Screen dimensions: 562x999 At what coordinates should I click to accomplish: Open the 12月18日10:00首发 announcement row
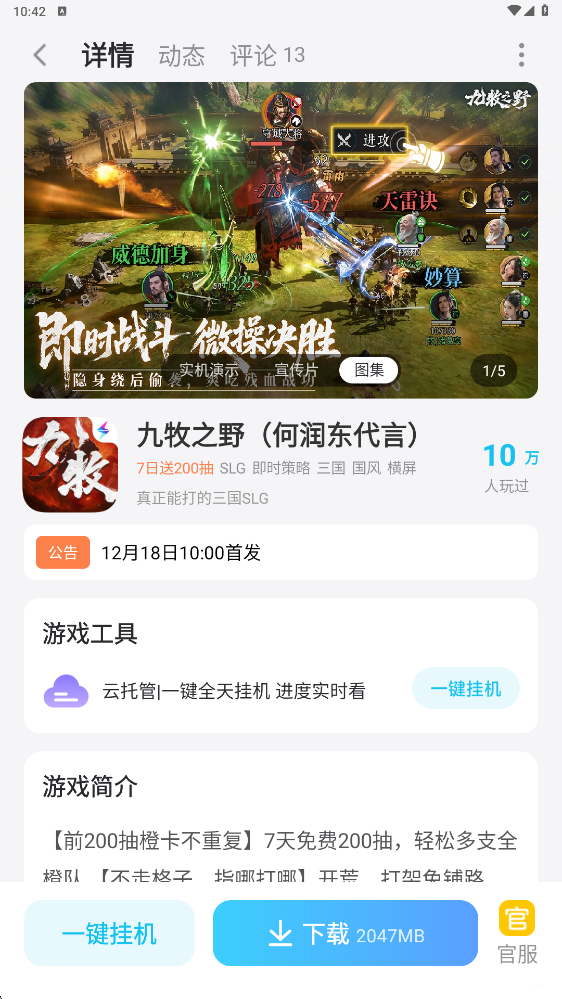coord(281,552)
